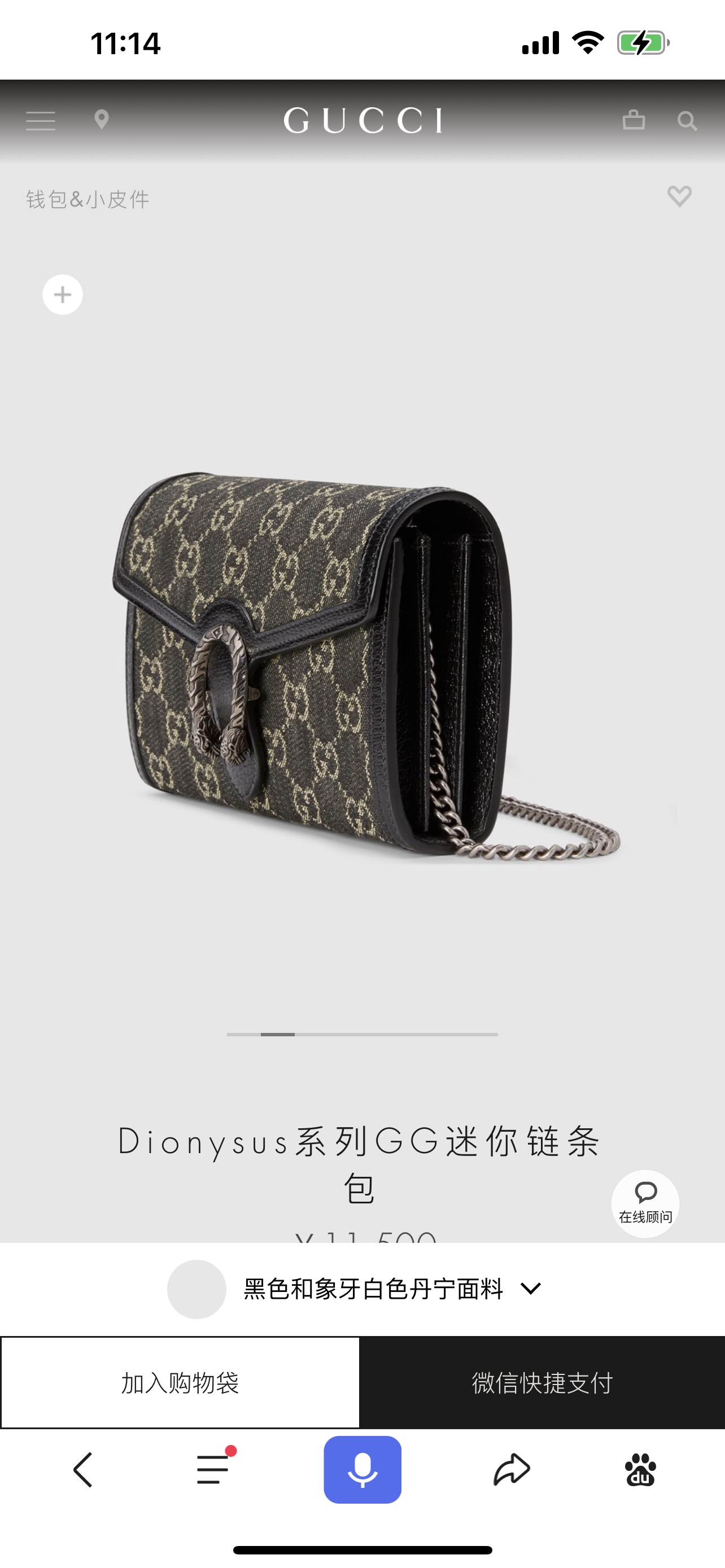Open the Baidu home paw icon
This screenshot has width=725, height=1568.
640,1469
